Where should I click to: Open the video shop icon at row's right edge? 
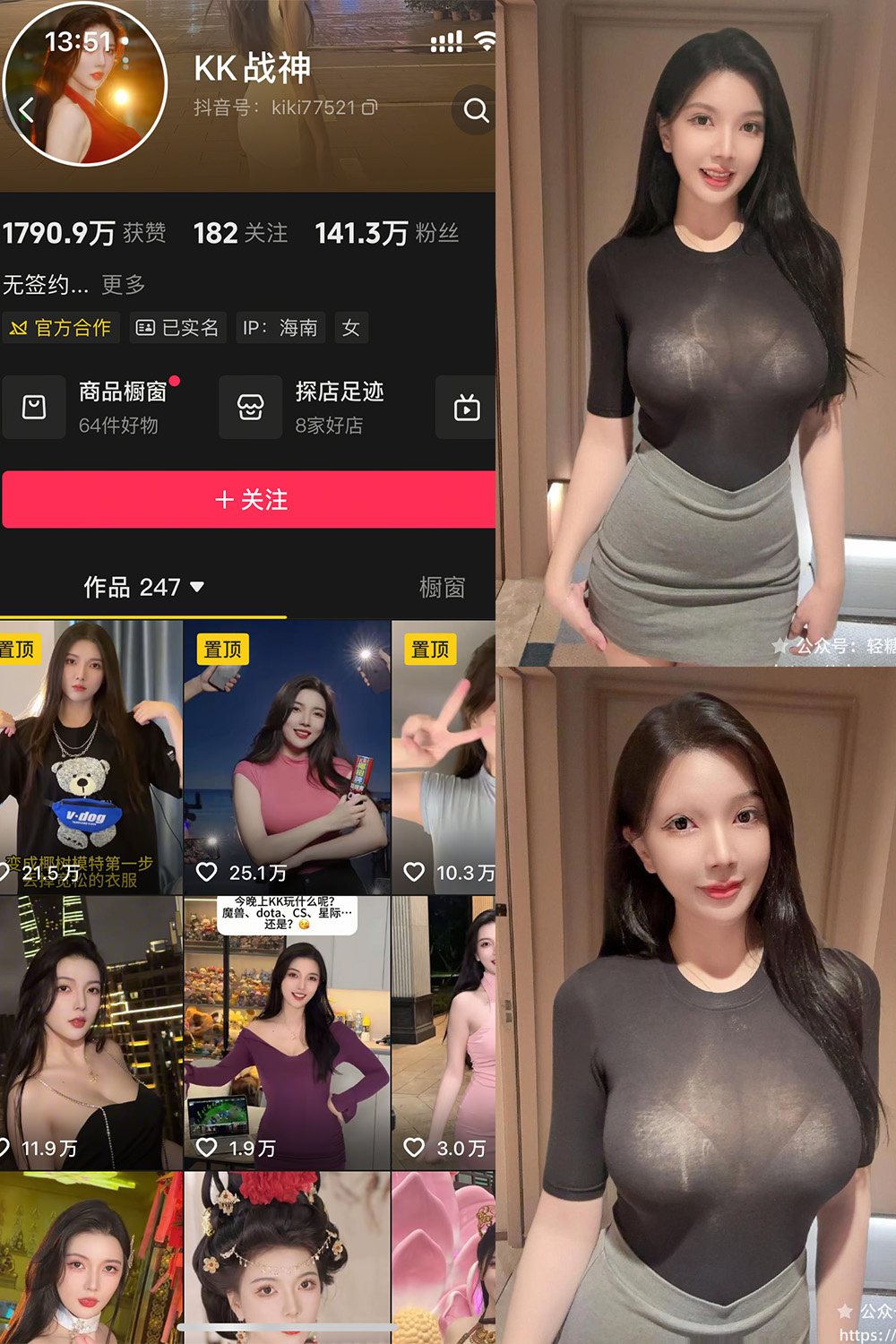click(467, 407)
